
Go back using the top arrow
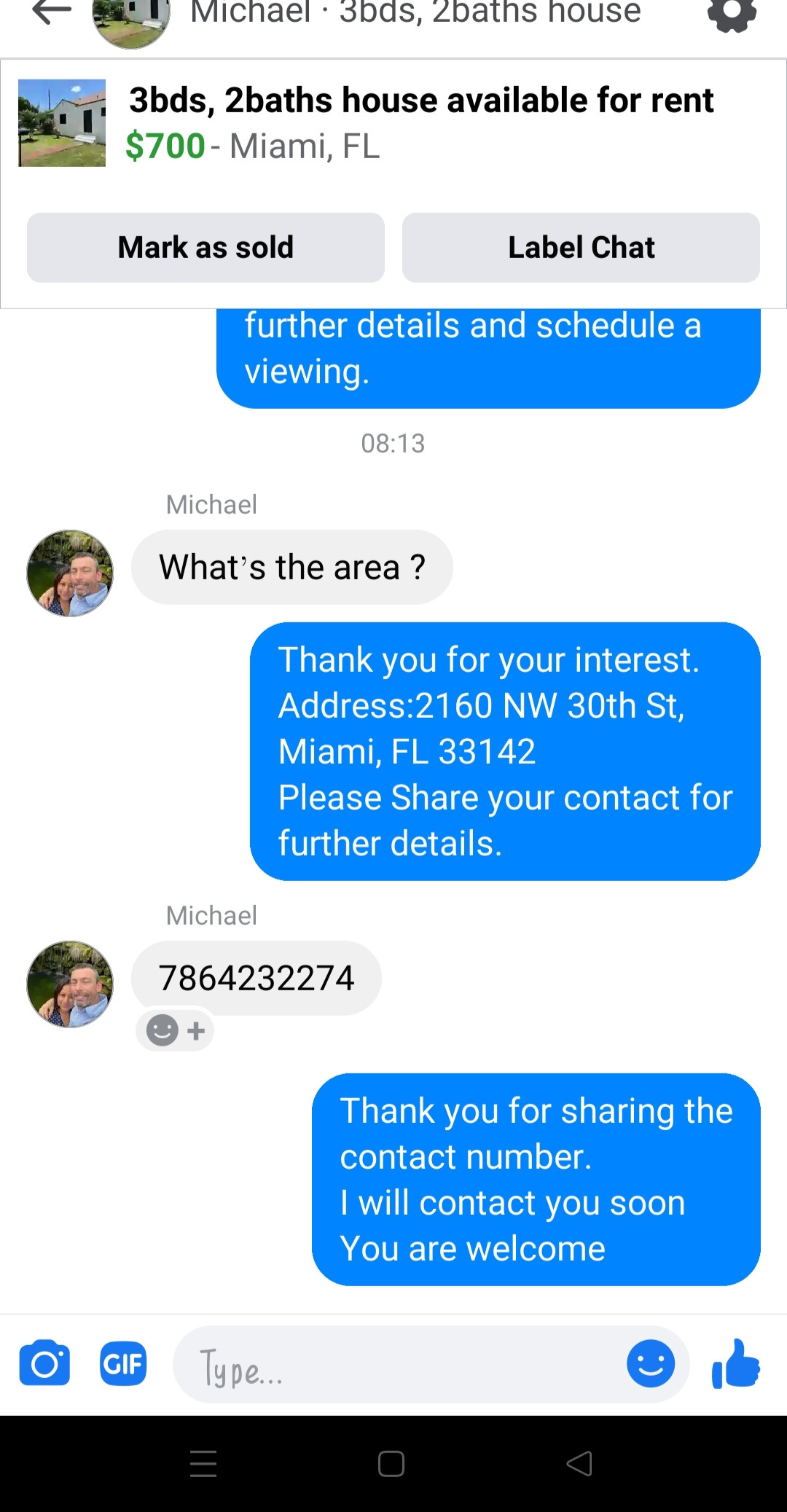(52, 12)
